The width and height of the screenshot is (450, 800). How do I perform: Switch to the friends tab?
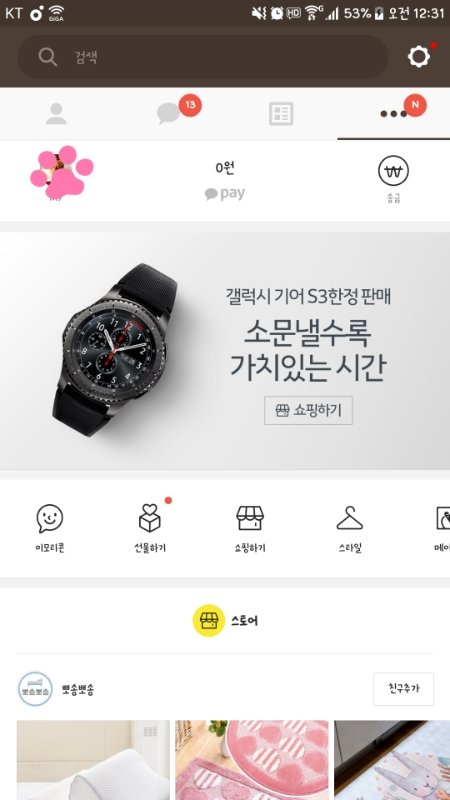point(56,113)
